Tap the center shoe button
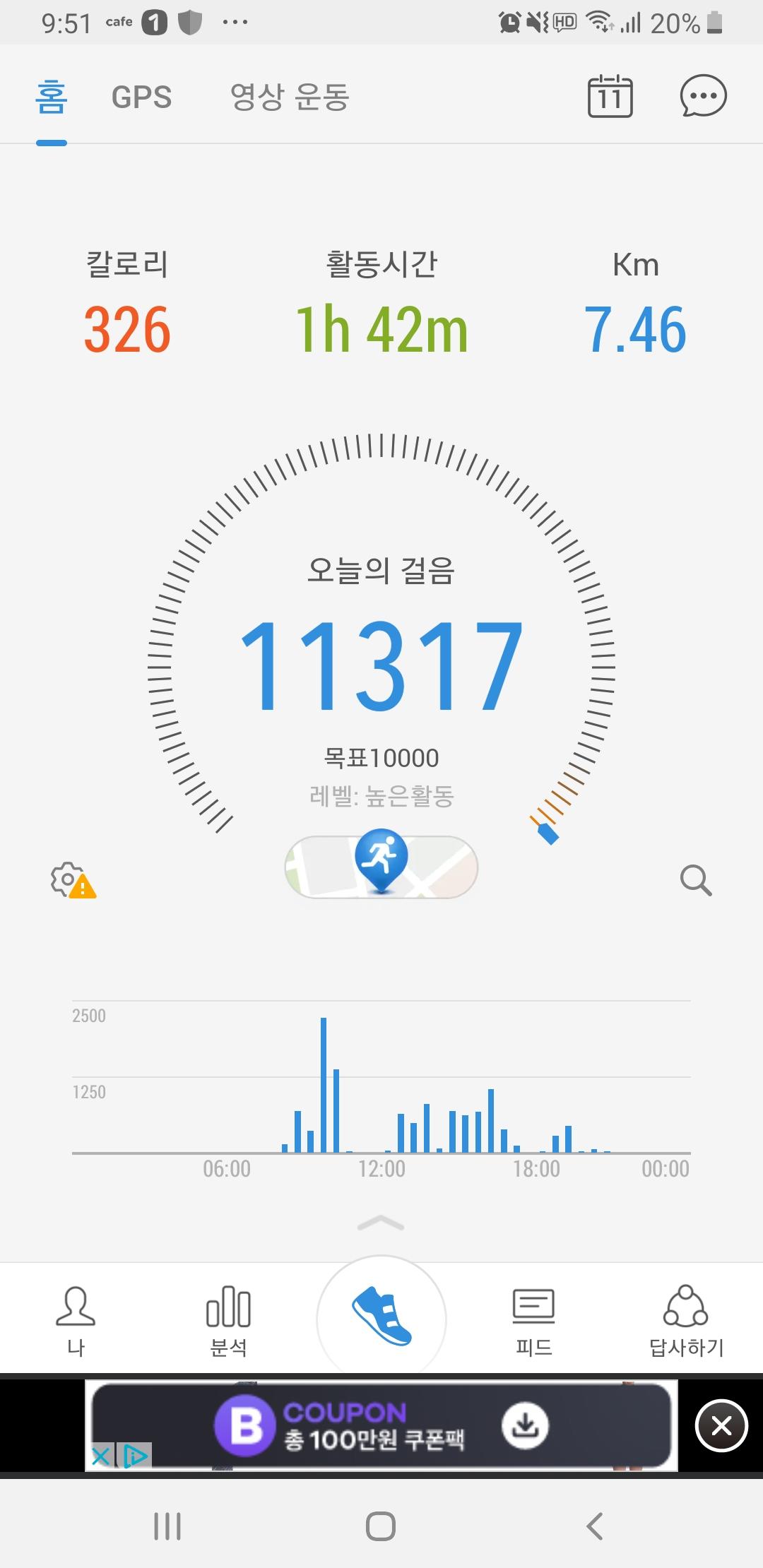The width and height of the screenshot is (763, 1568). point(381,1318)
